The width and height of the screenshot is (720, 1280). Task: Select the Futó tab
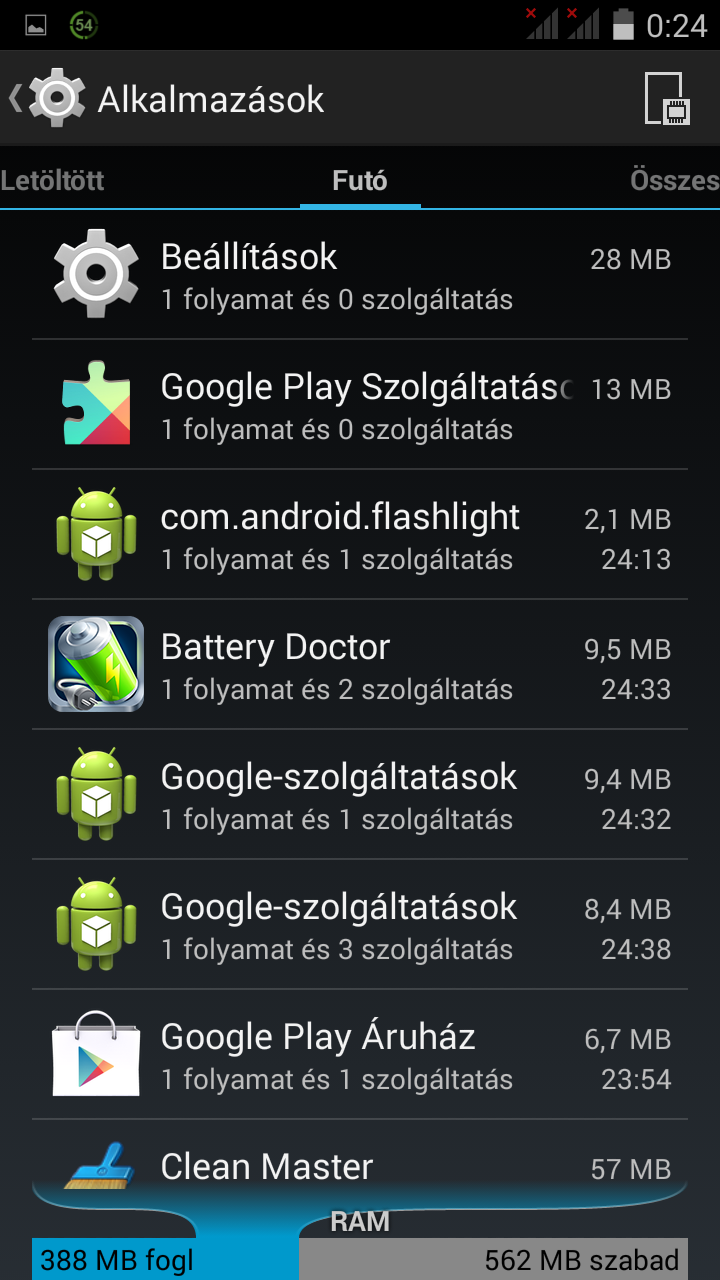[360, 181]
